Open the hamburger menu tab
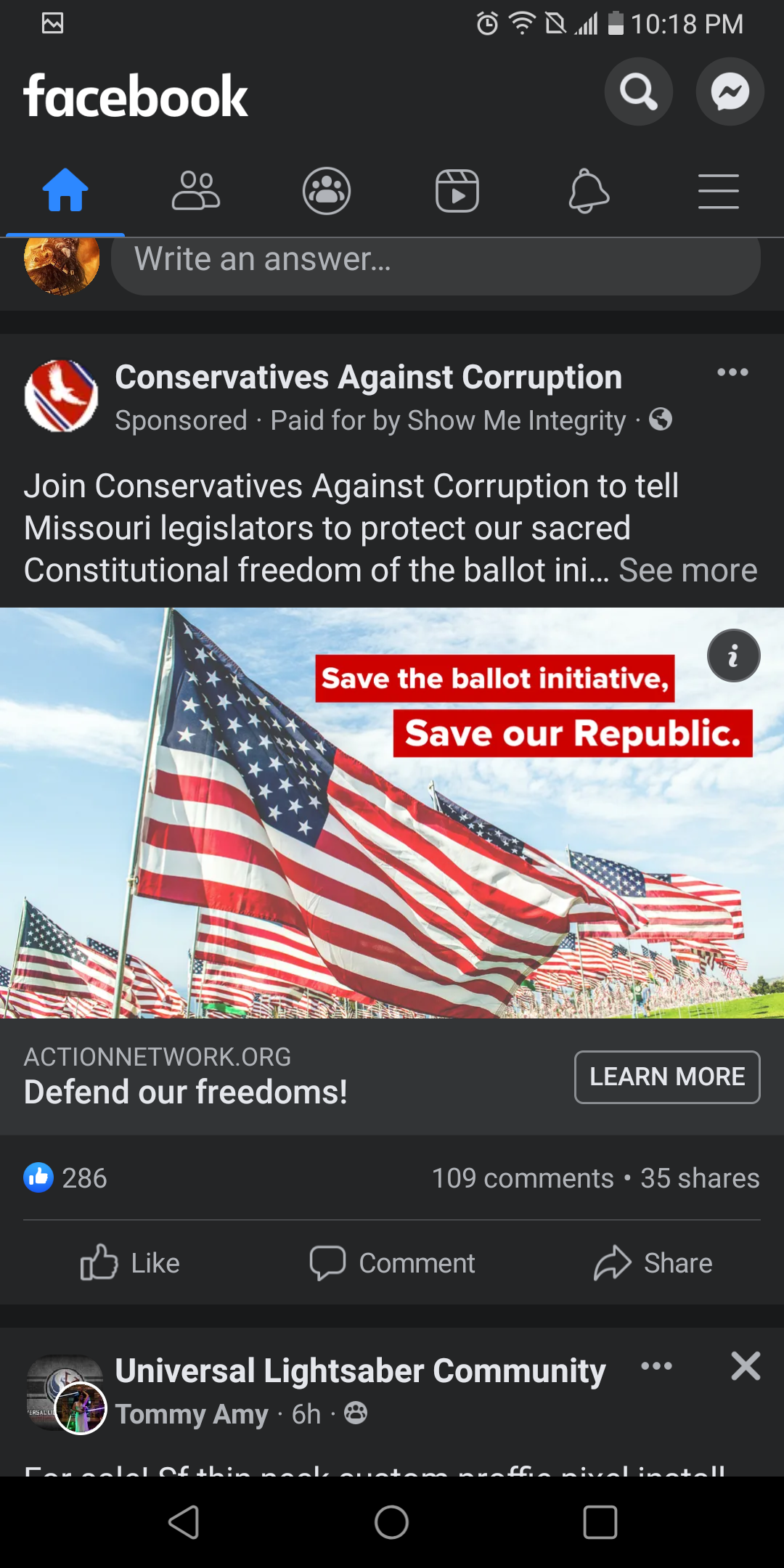Screen dimensions: 784x1568 [x=718, y=191]
